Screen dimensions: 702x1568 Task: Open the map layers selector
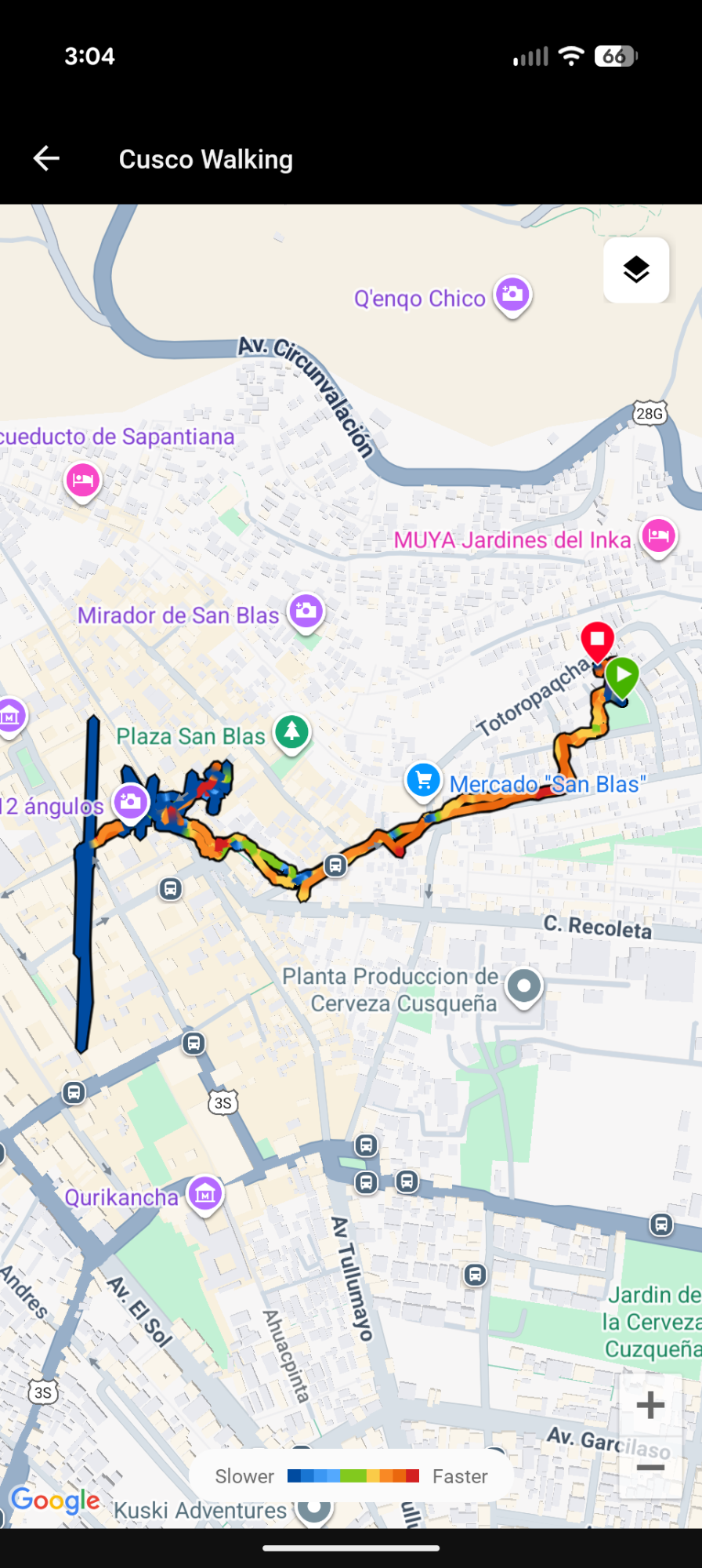[636, 270]
